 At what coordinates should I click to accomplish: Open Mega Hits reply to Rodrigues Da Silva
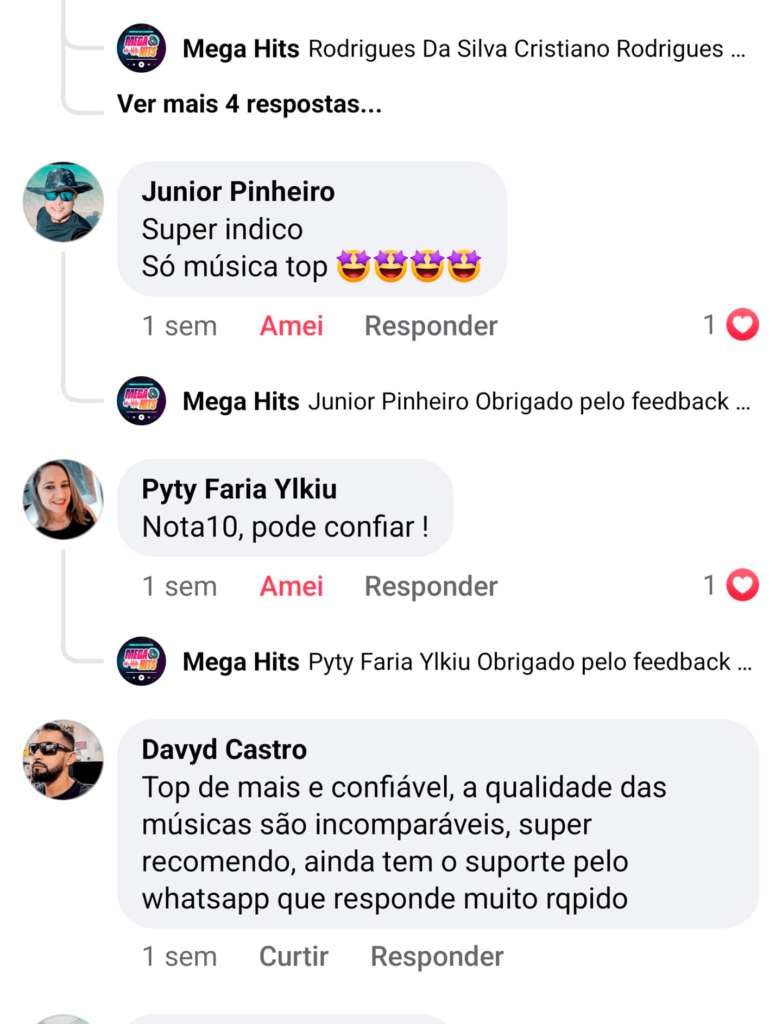[466, 49]
